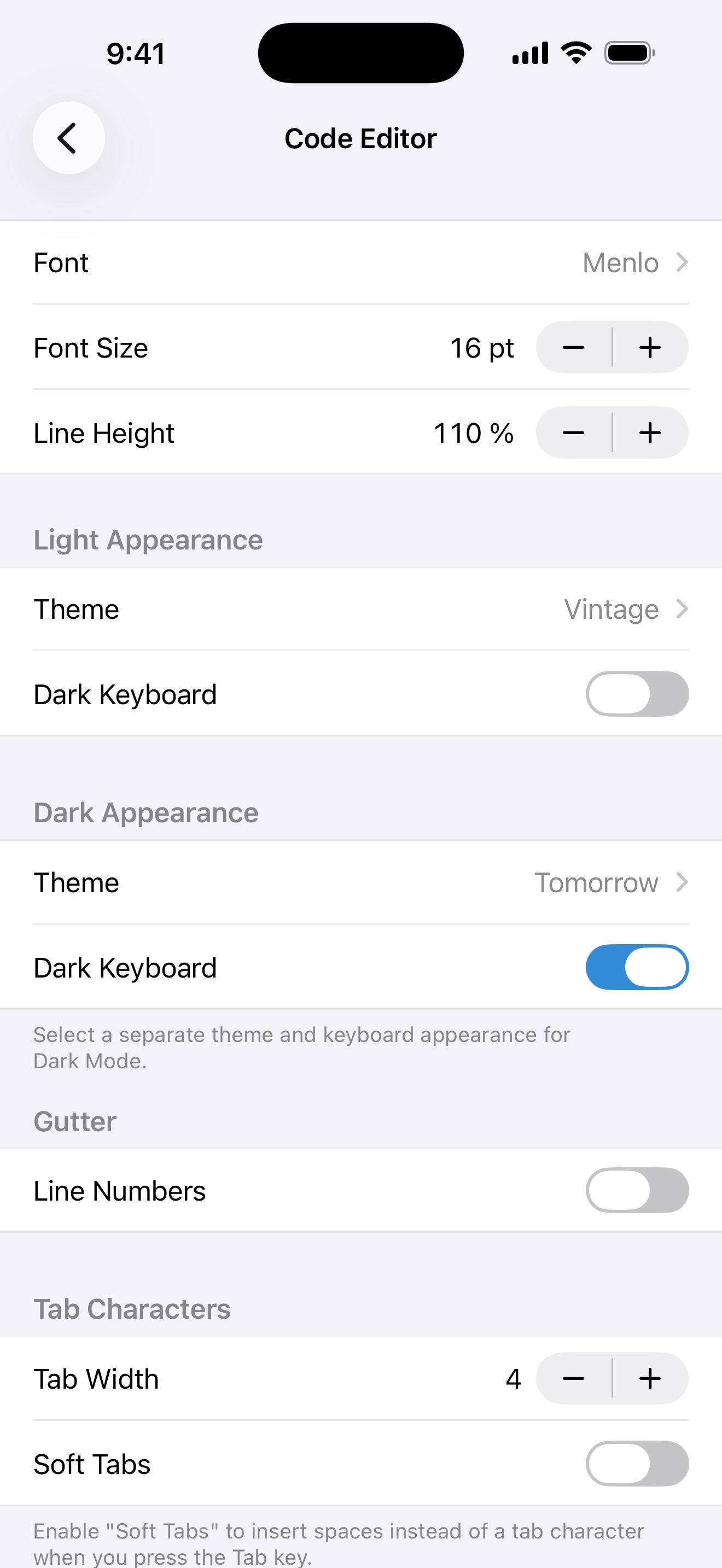The height and width of the screenshot is (1568, 722).
Task: Increase the tab width
Action: (x=650, y=1379)
